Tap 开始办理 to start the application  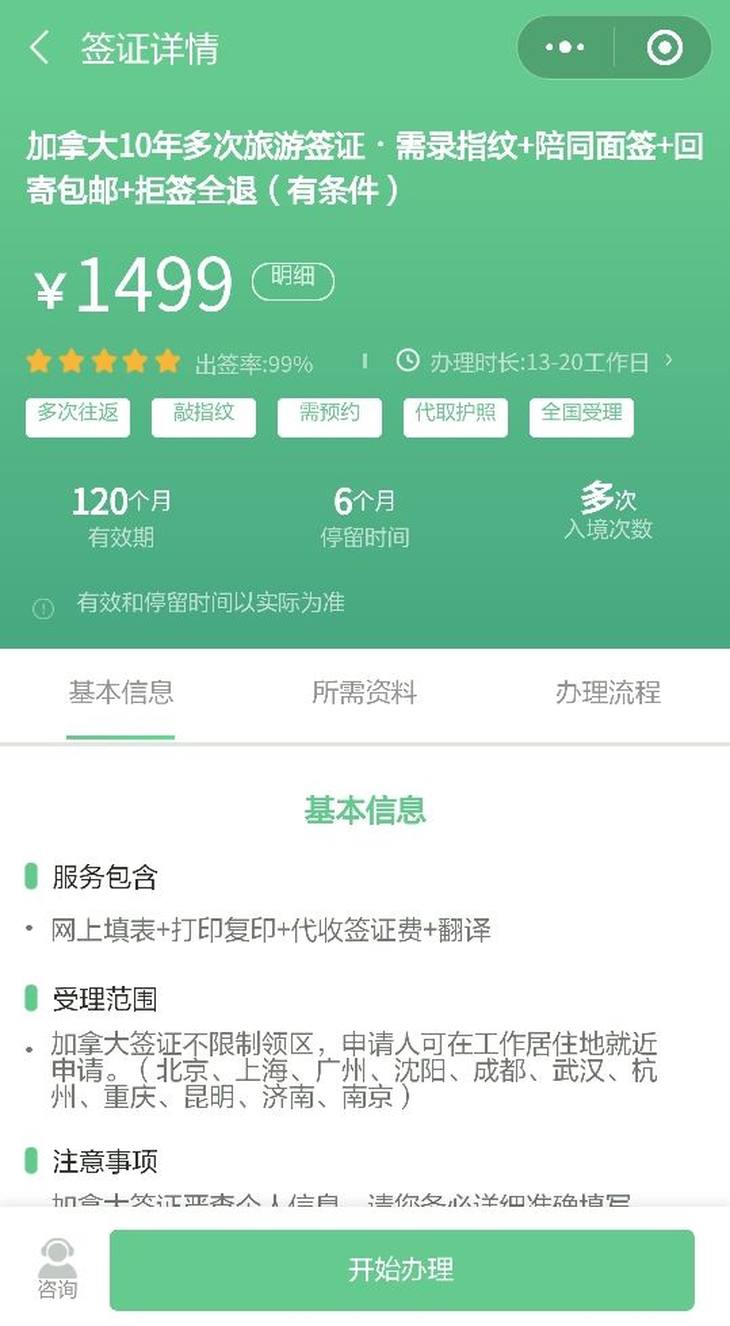401,1270
